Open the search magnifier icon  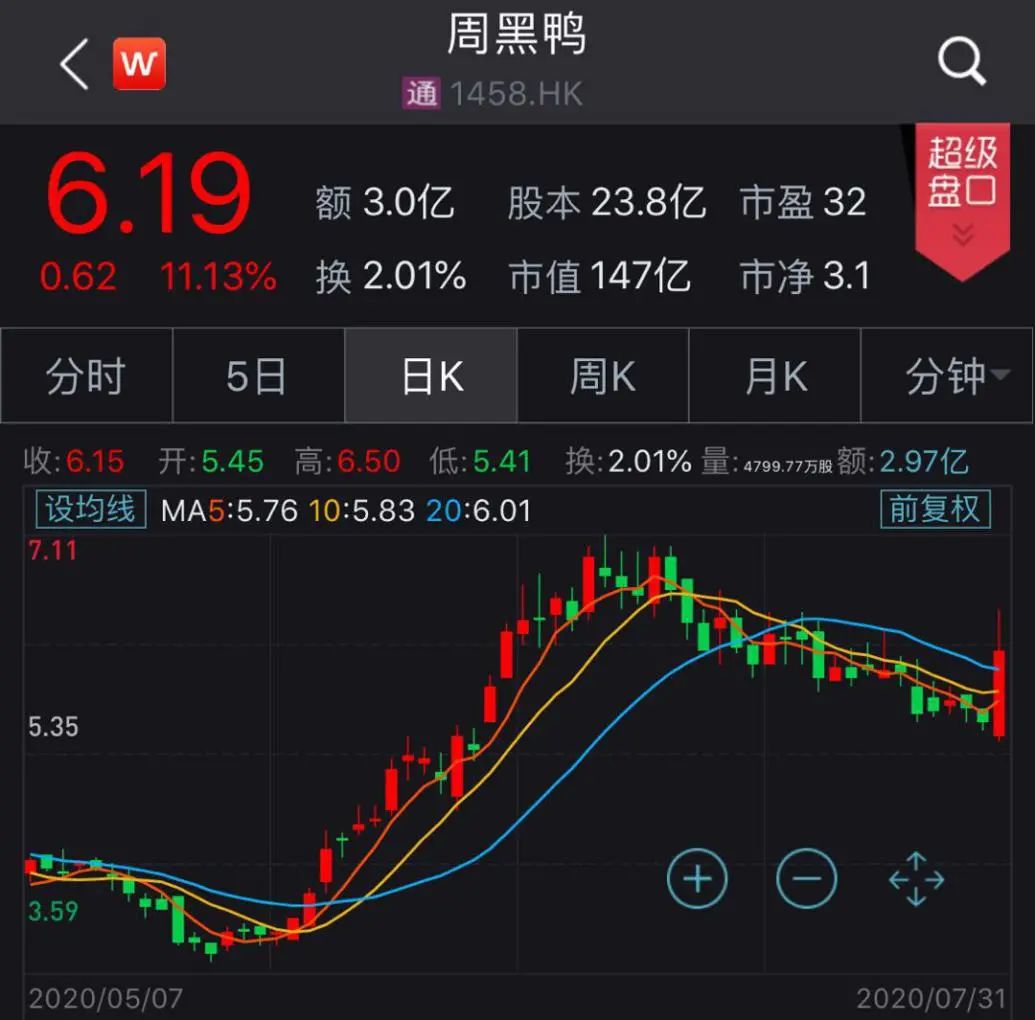[961, 63]
